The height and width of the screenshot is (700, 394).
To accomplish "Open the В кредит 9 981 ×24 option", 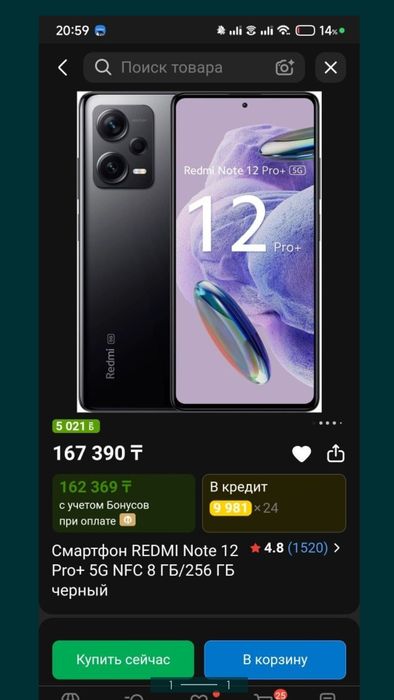I will click(274, 503).
